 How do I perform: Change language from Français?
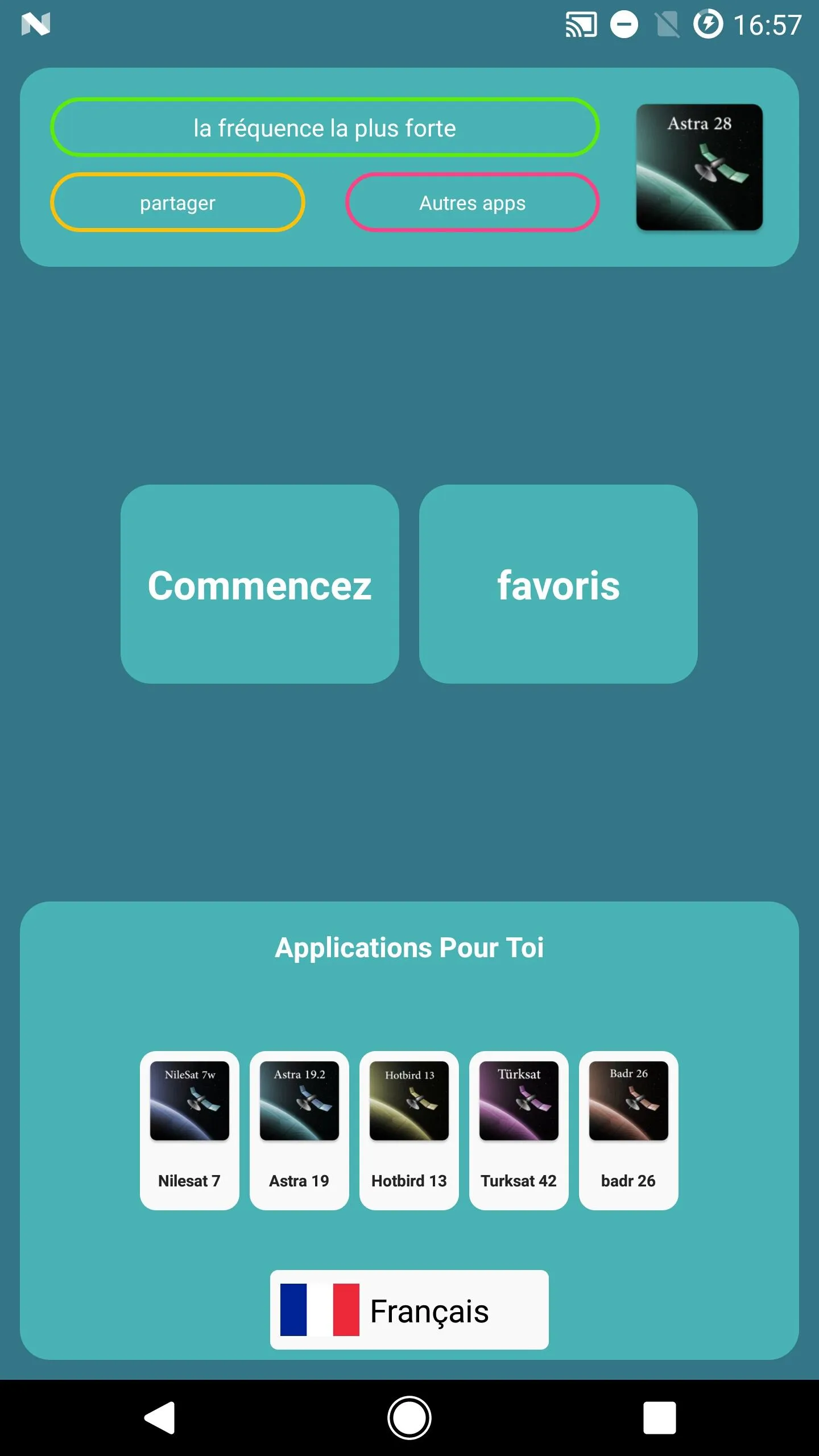tap(409, 1310)
